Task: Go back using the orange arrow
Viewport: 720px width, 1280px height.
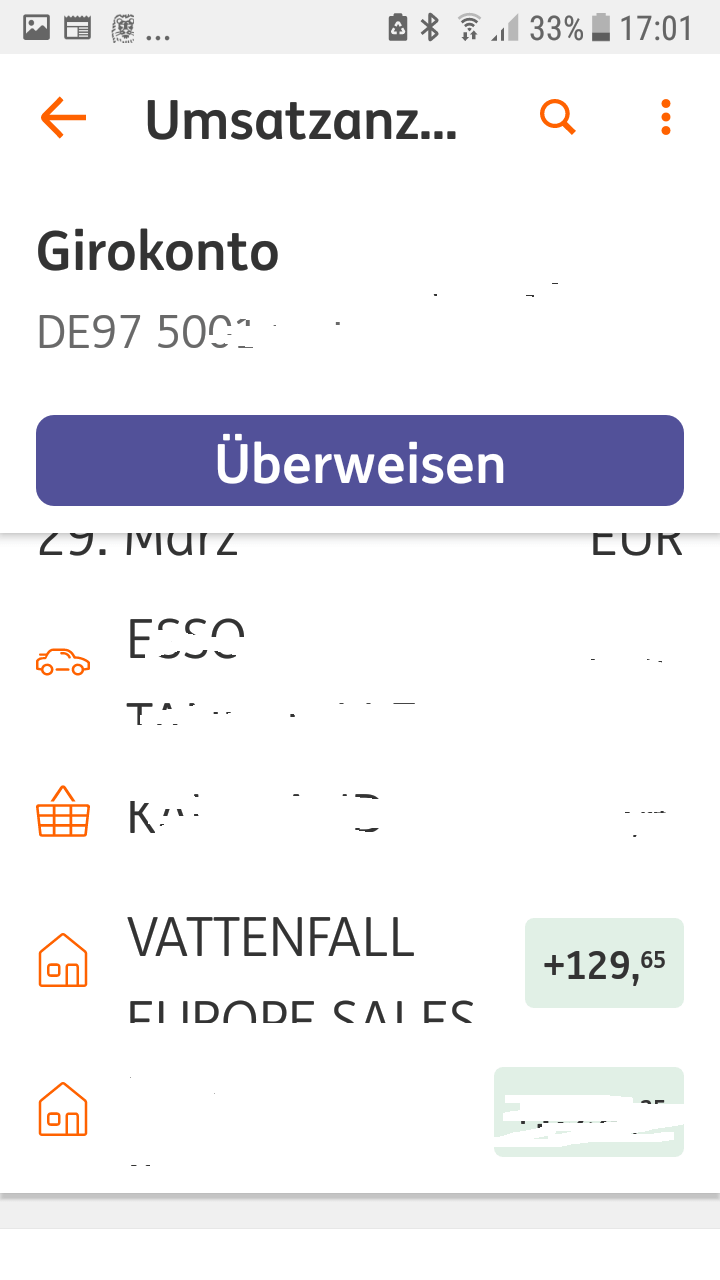Action: (63, 118)
